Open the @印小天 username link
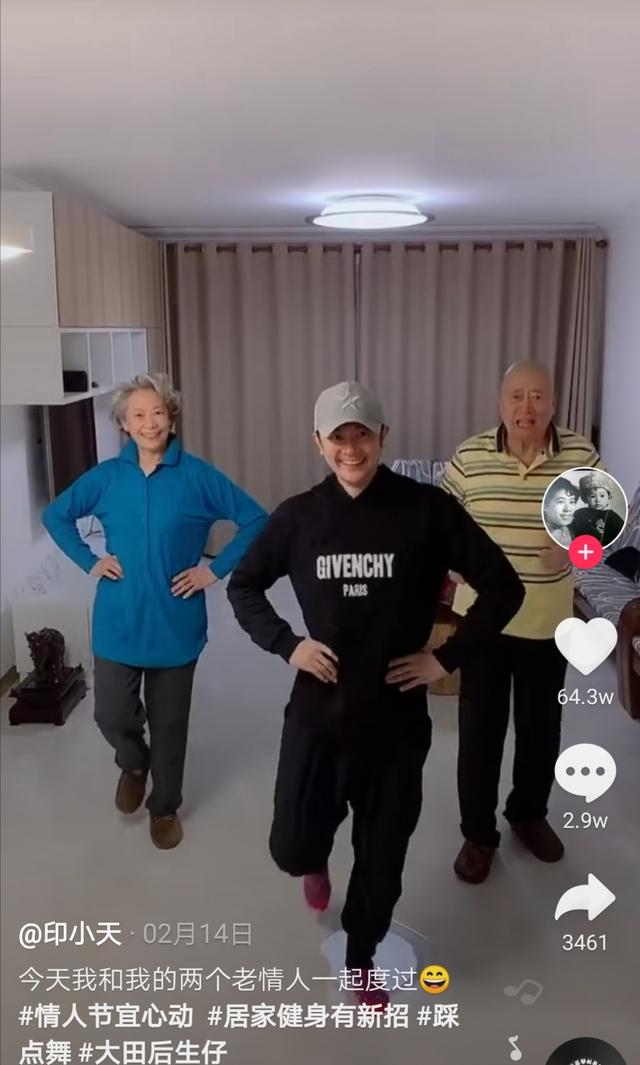The image size is (640, 1065). coord(70,934)
